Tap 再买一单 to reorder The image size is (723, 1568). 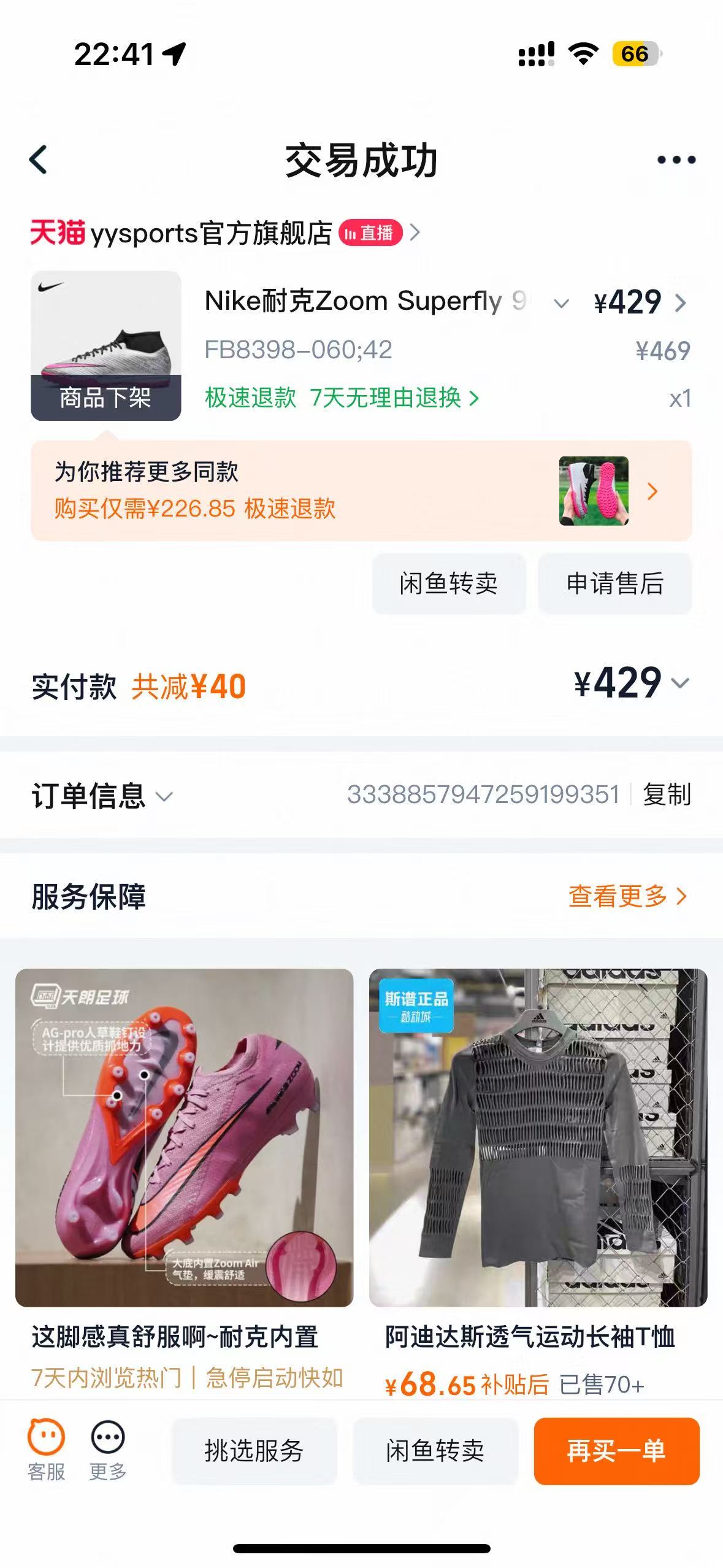616,1451
